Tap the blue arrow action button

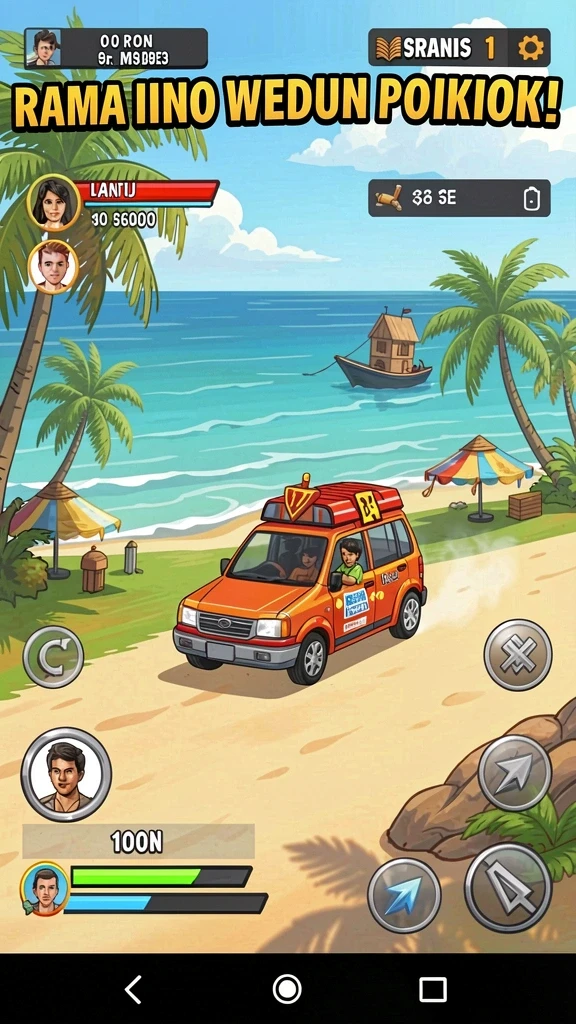404,895
